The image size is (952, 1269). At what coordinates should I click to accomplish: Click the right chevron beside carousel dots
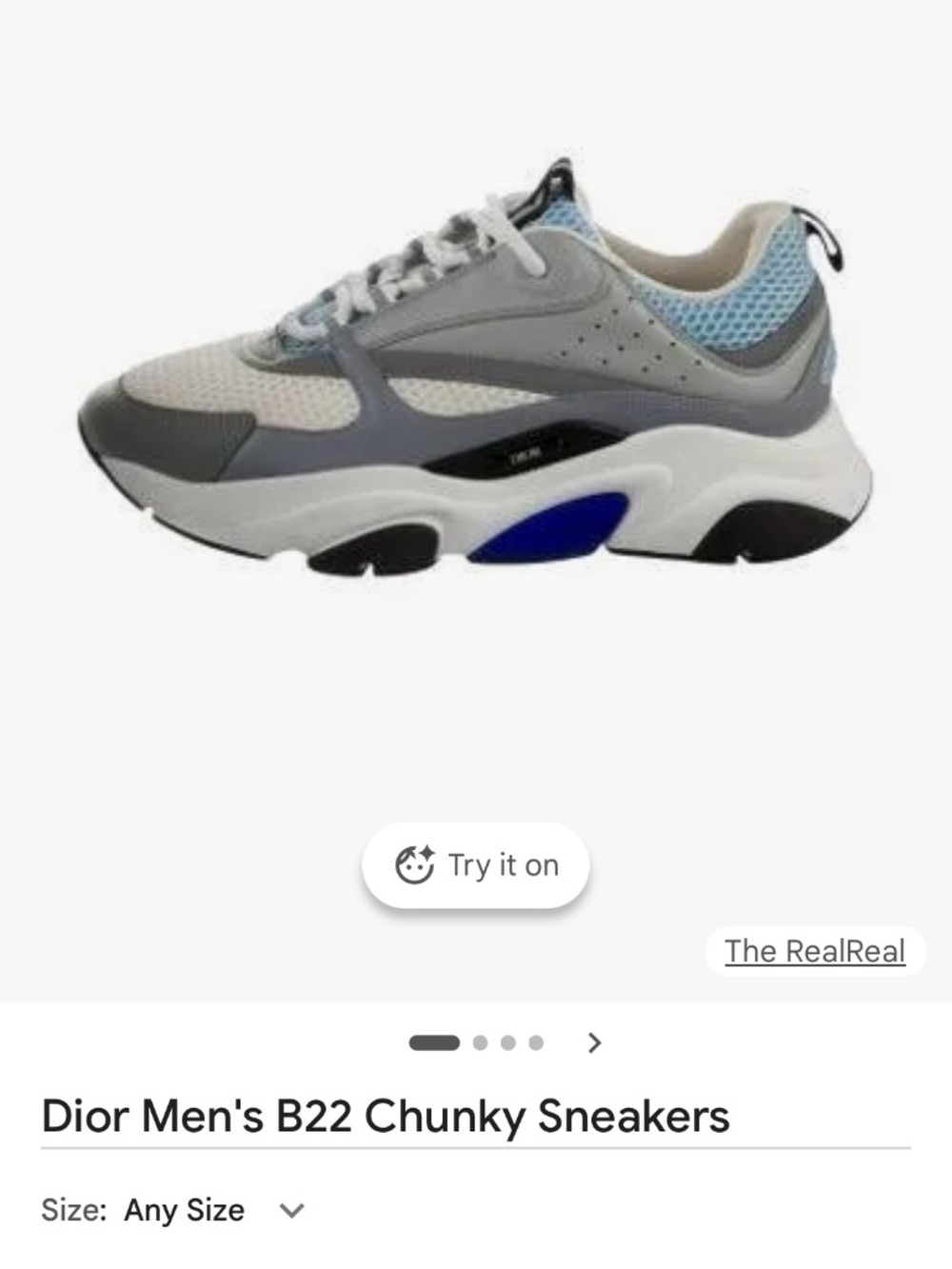point(596,1043)
